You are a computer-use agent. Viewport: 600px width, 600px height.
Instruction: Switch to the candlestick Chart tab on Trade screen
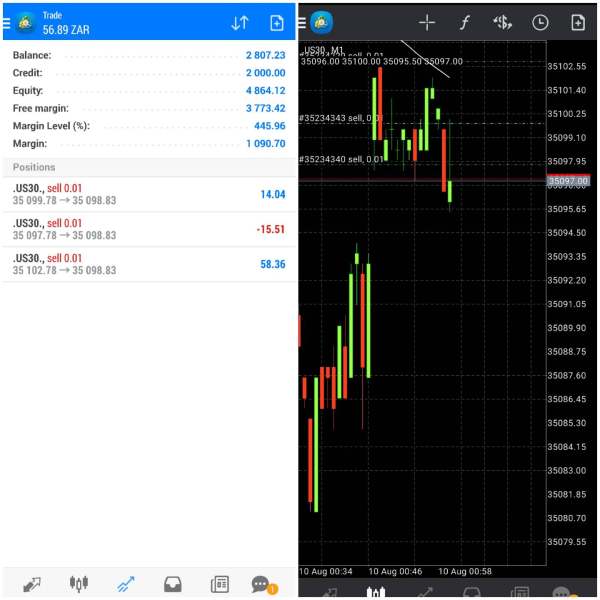pyautogui.click(x=79, y=584)
